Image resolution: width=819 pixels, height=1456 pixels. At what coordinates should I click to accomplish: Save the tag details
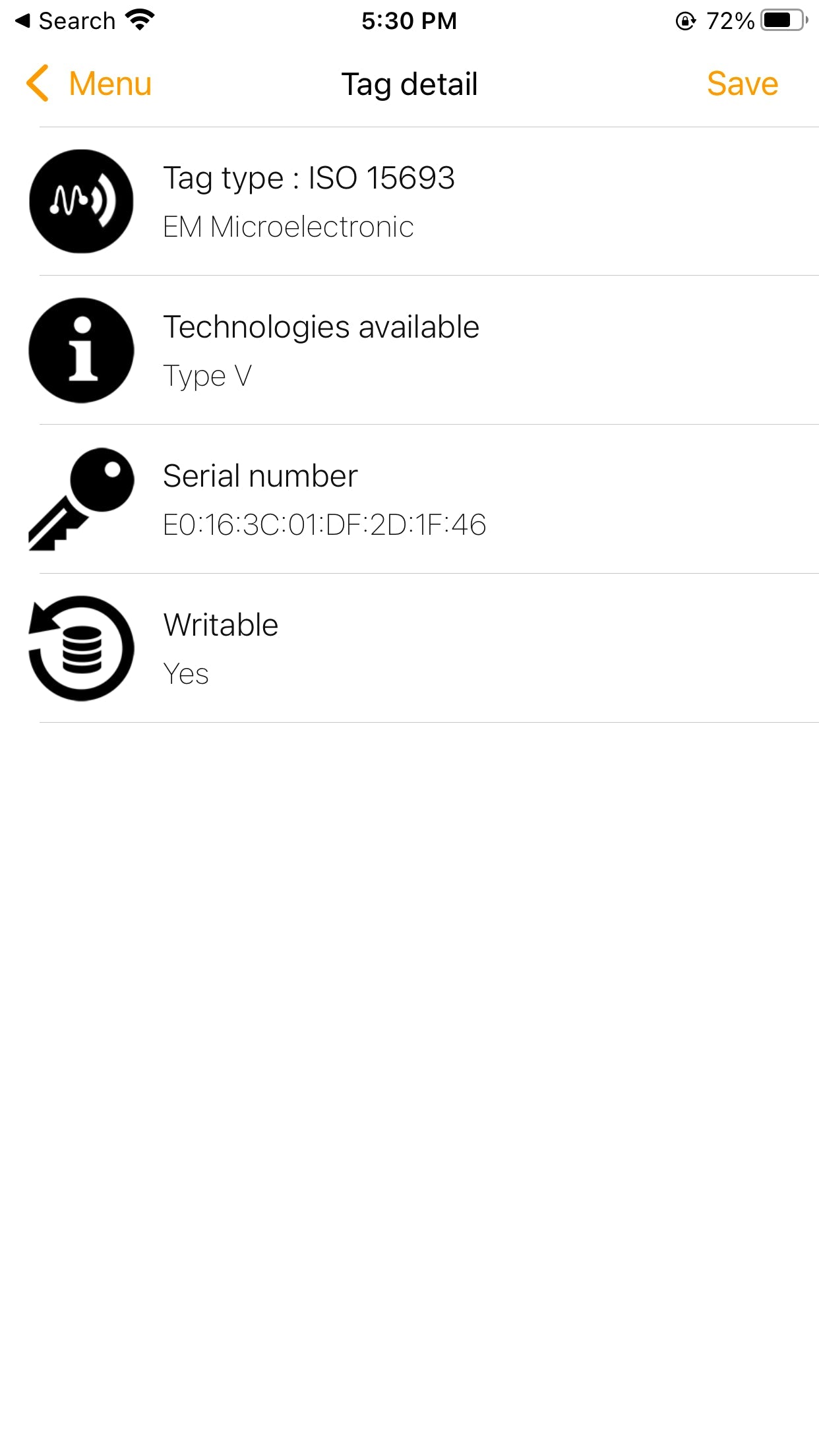[742, 84]
